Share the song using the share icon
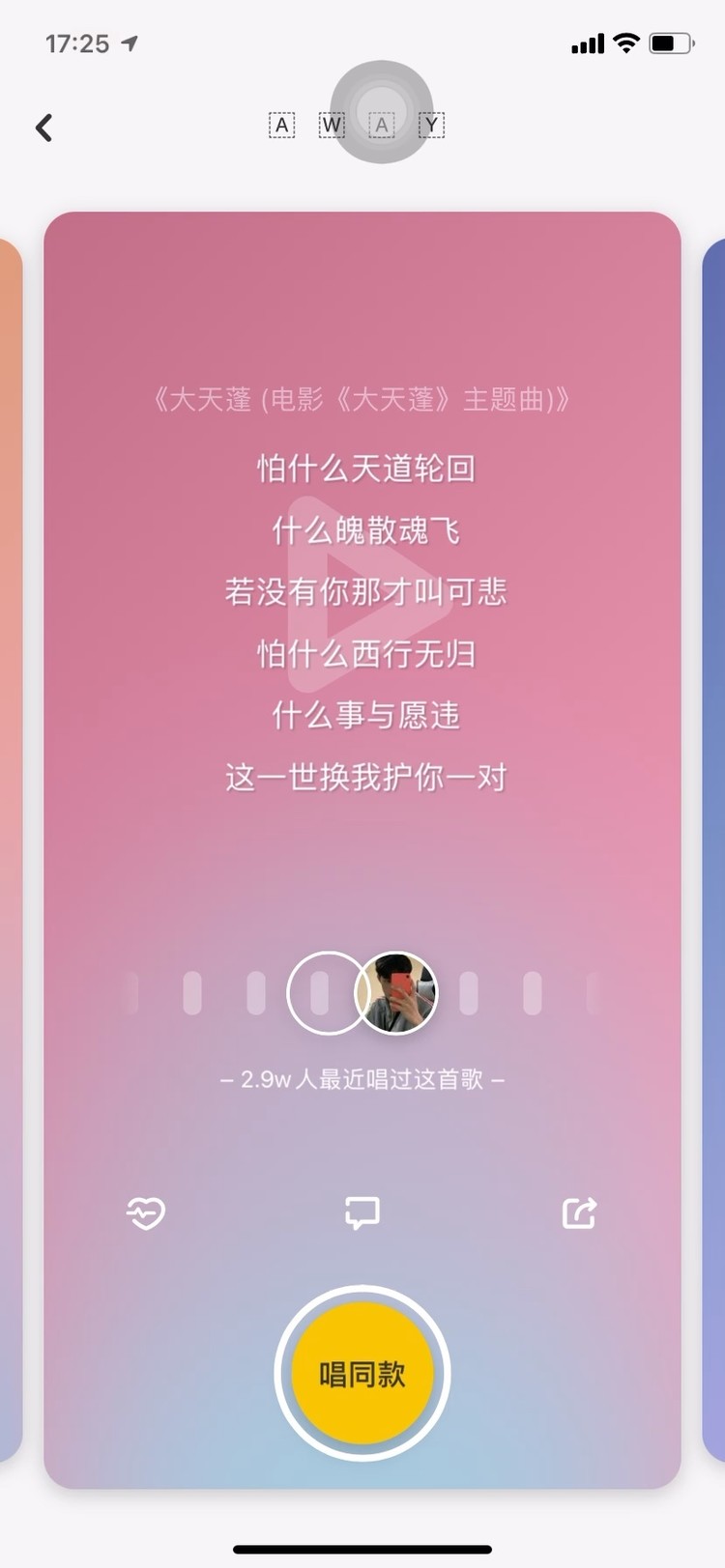 [578, 1213]
